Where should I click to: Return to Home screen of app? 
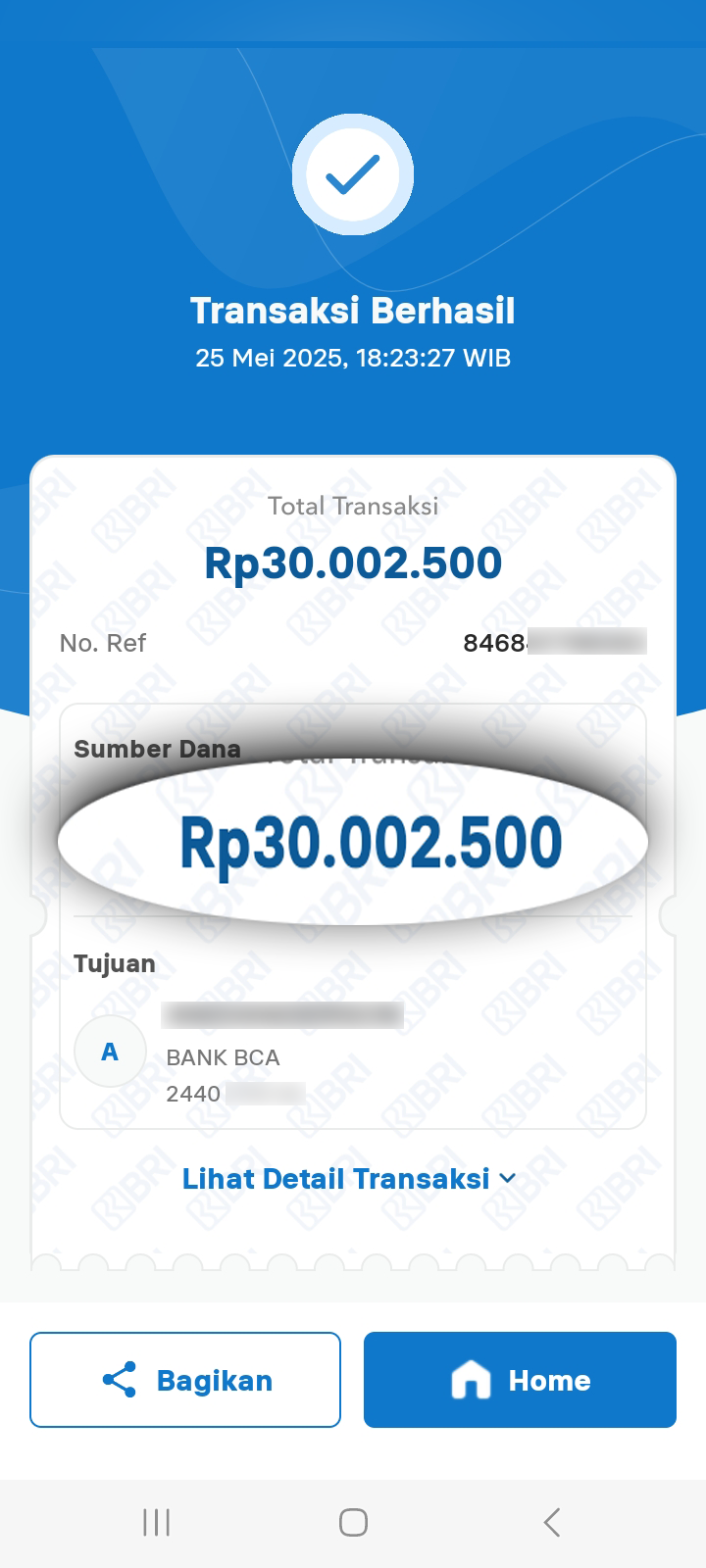[520, 1380]
